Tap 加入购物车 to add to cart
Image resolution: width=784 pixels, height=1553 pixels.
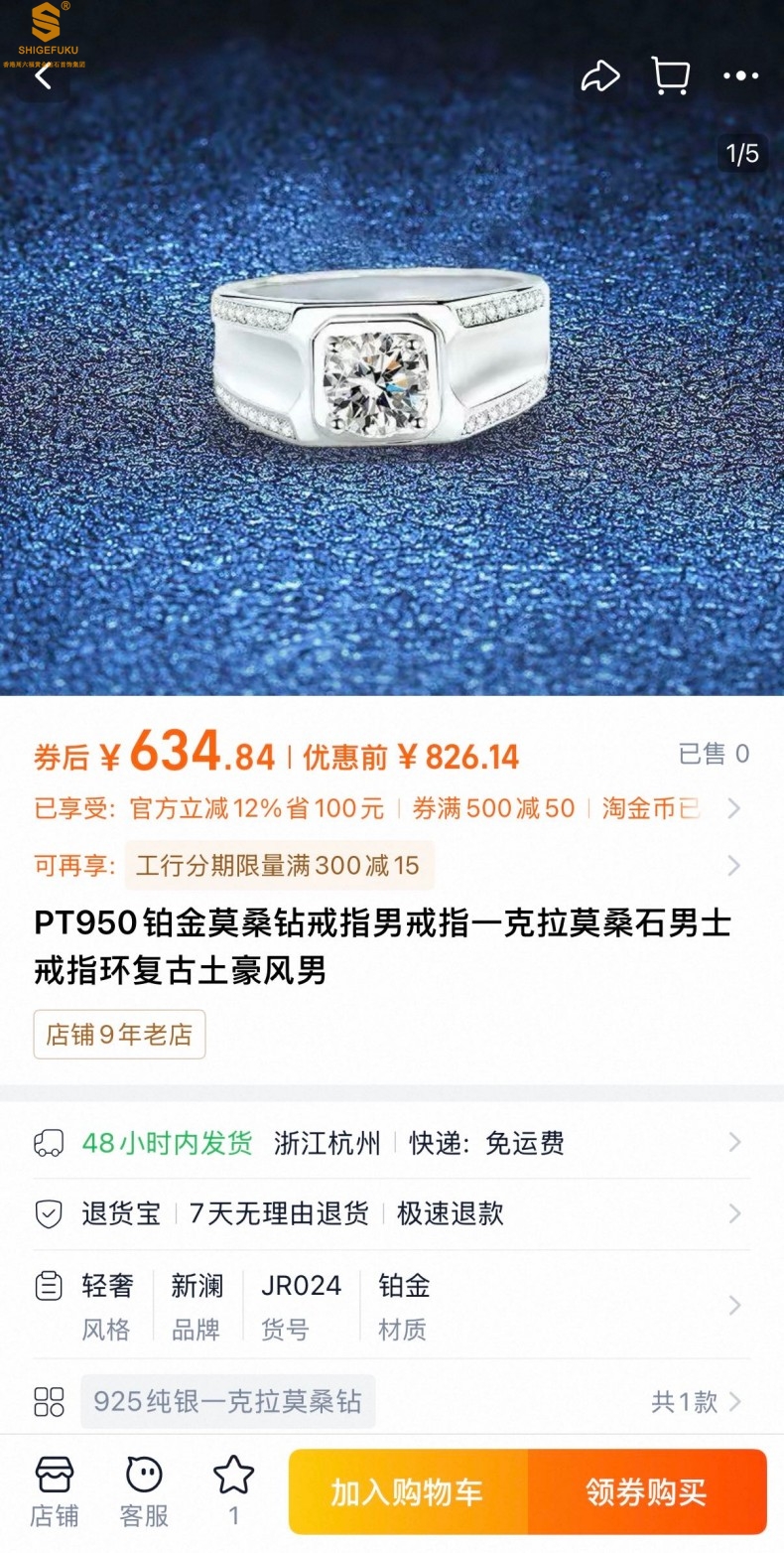tap(407, 1491)
